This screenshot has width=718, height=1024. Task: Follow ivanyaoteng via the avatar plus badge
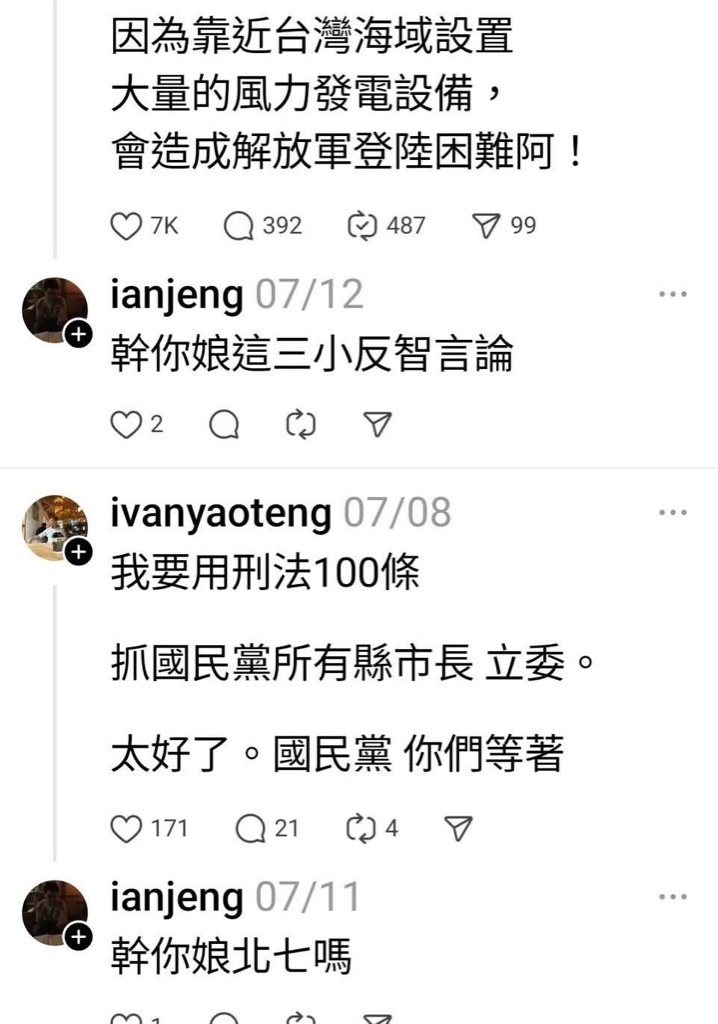(x=78, y=550)
